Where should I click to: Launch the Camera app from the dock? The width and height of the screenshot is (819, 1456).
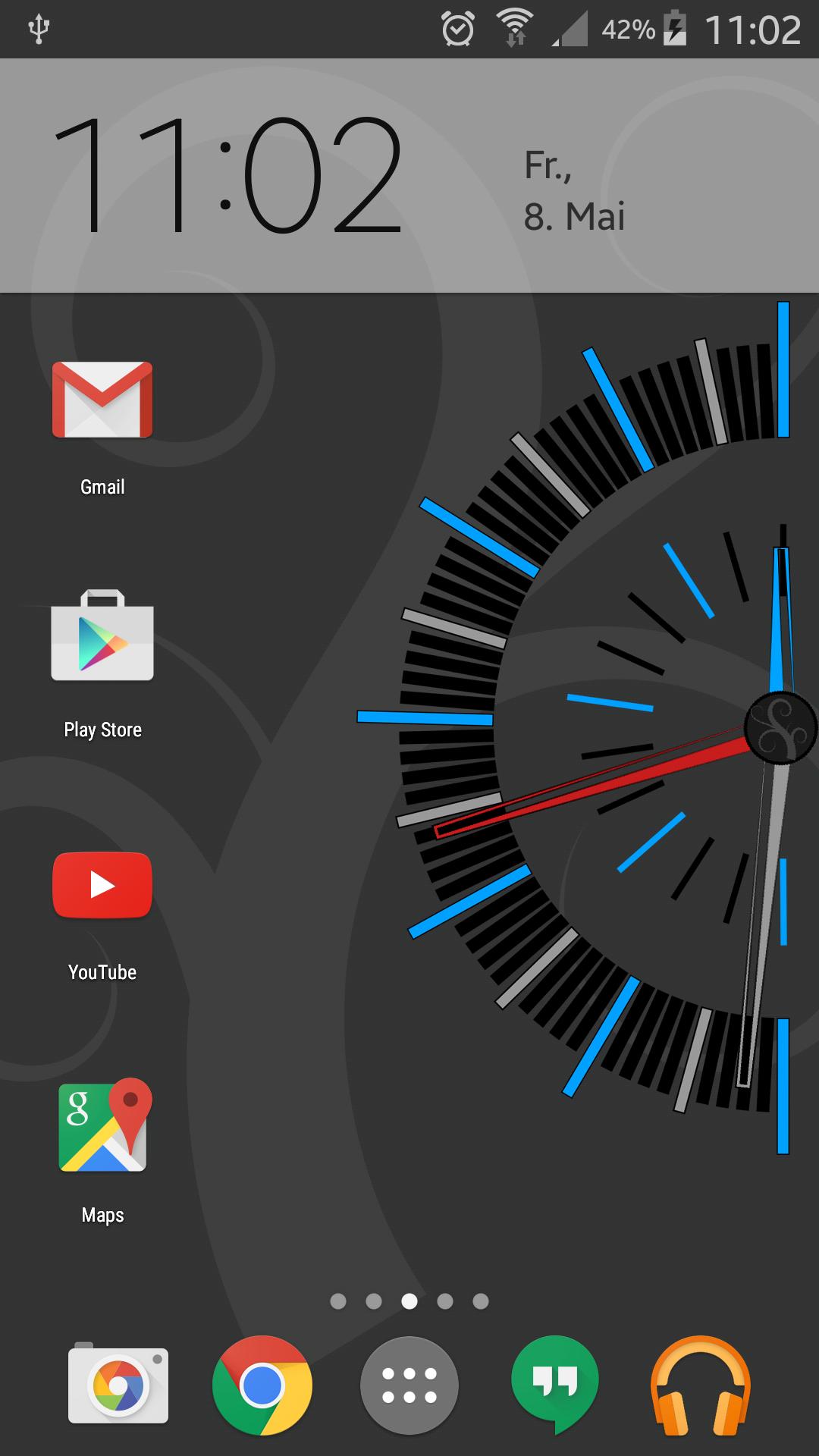[x=118, y=1385]
